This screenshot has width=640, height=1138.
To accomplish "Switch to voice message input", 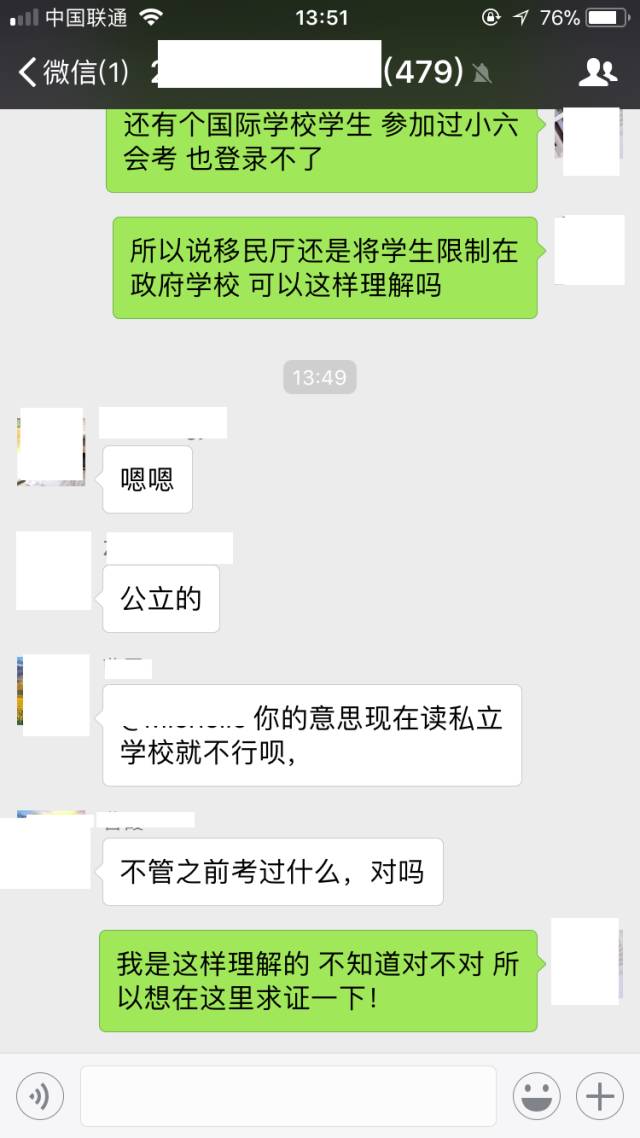I will (x=40, y=1097).
